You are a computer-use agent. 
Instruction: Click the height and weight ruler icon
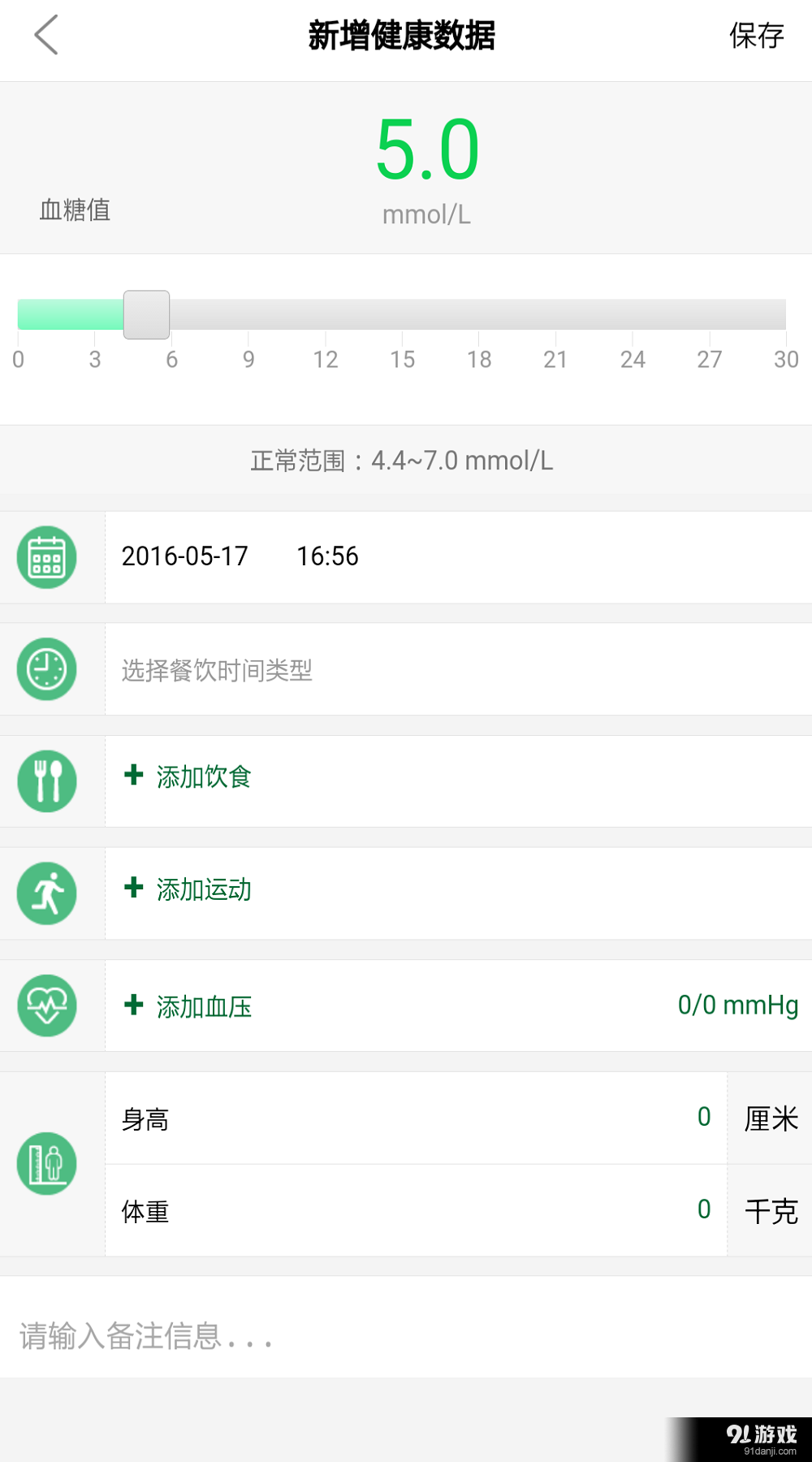[x=47, y=1163]
